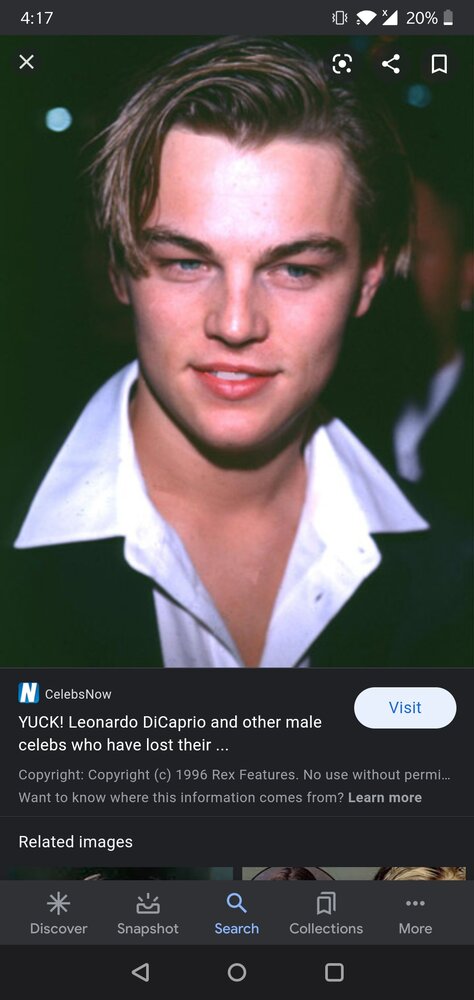Search this image with Lens
This screenshot has width=474, height=1000.
(342, 63)
